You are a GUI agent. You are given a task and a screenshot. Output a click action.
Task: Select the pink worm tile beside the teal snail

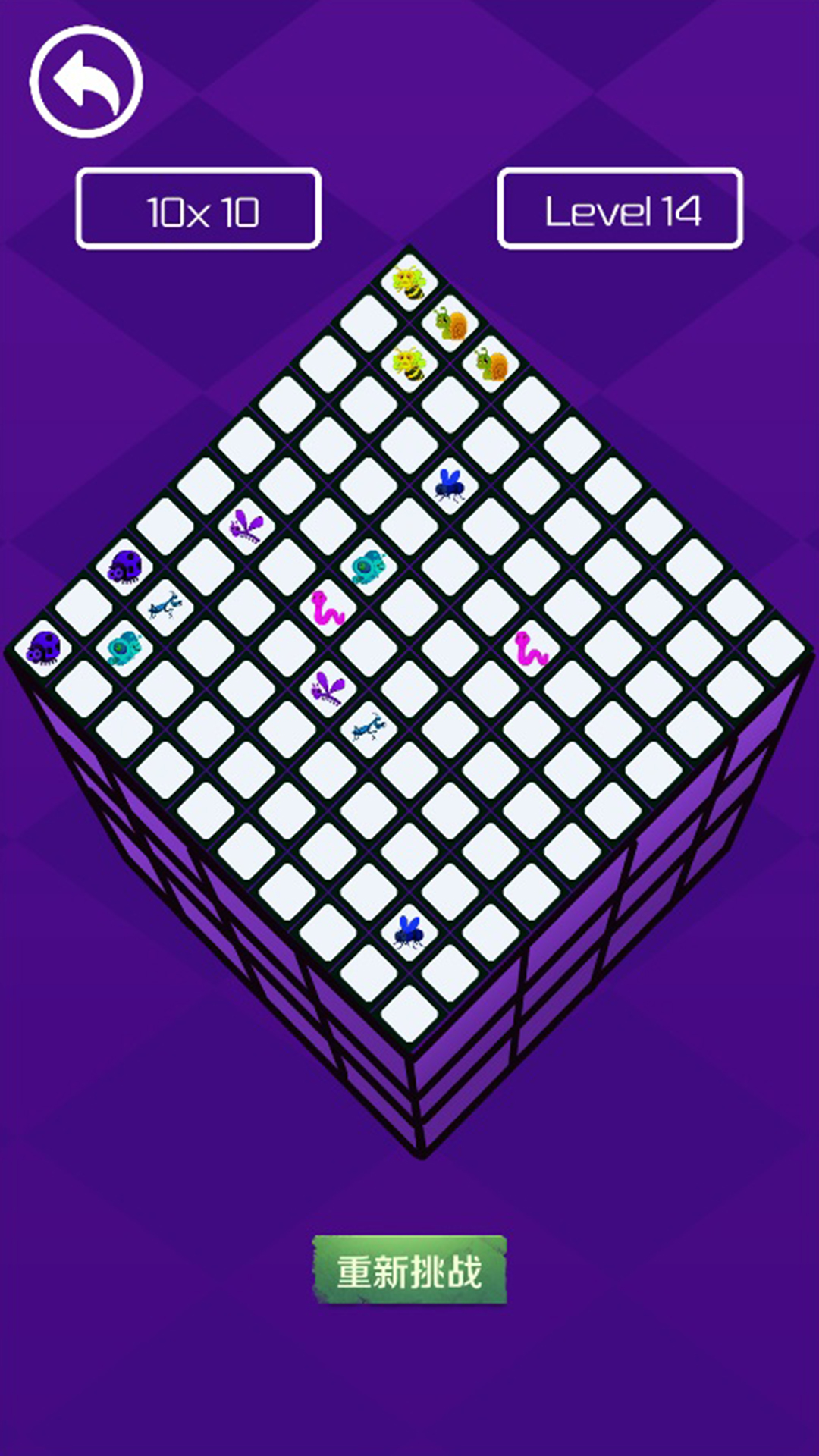[328, 608]
